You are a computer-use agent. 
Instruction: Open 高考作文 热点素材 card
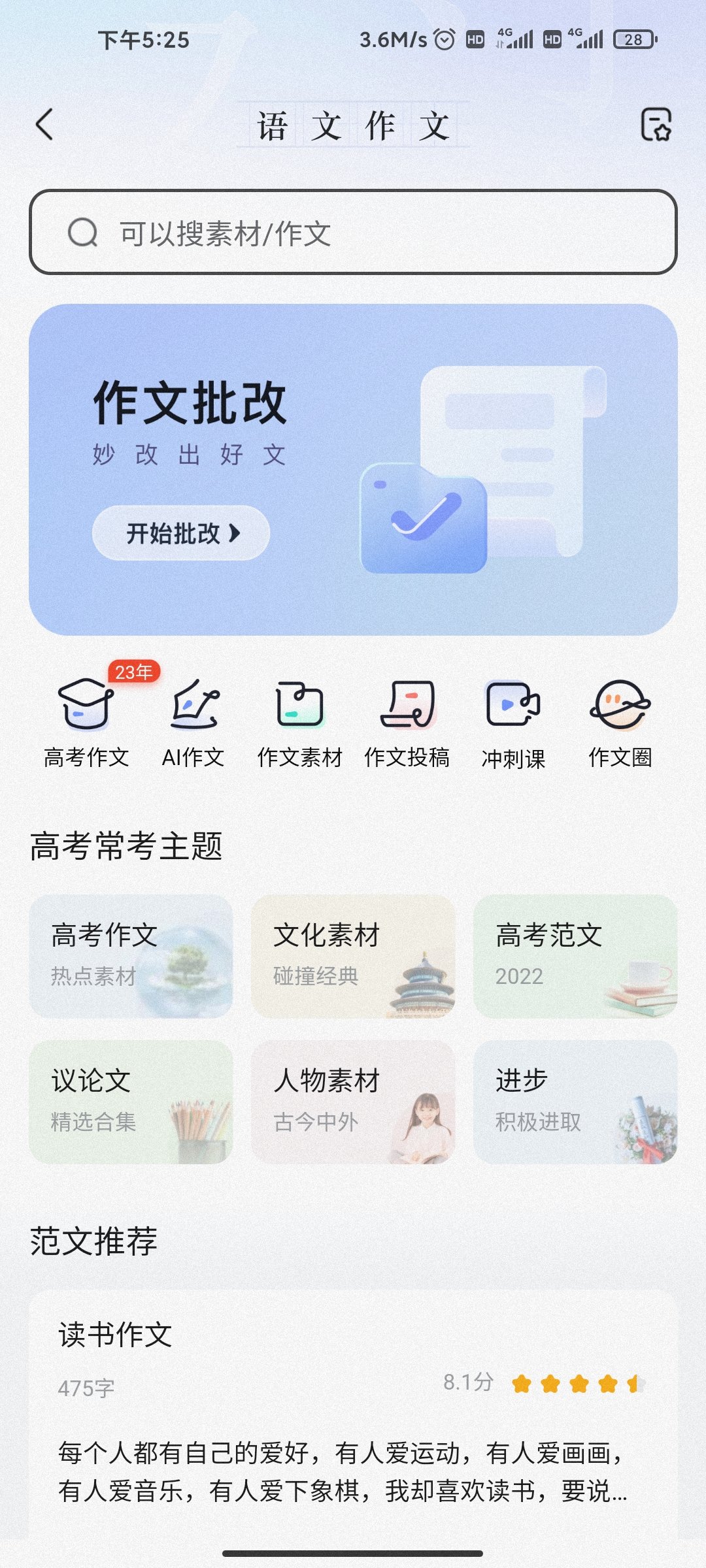131,956
